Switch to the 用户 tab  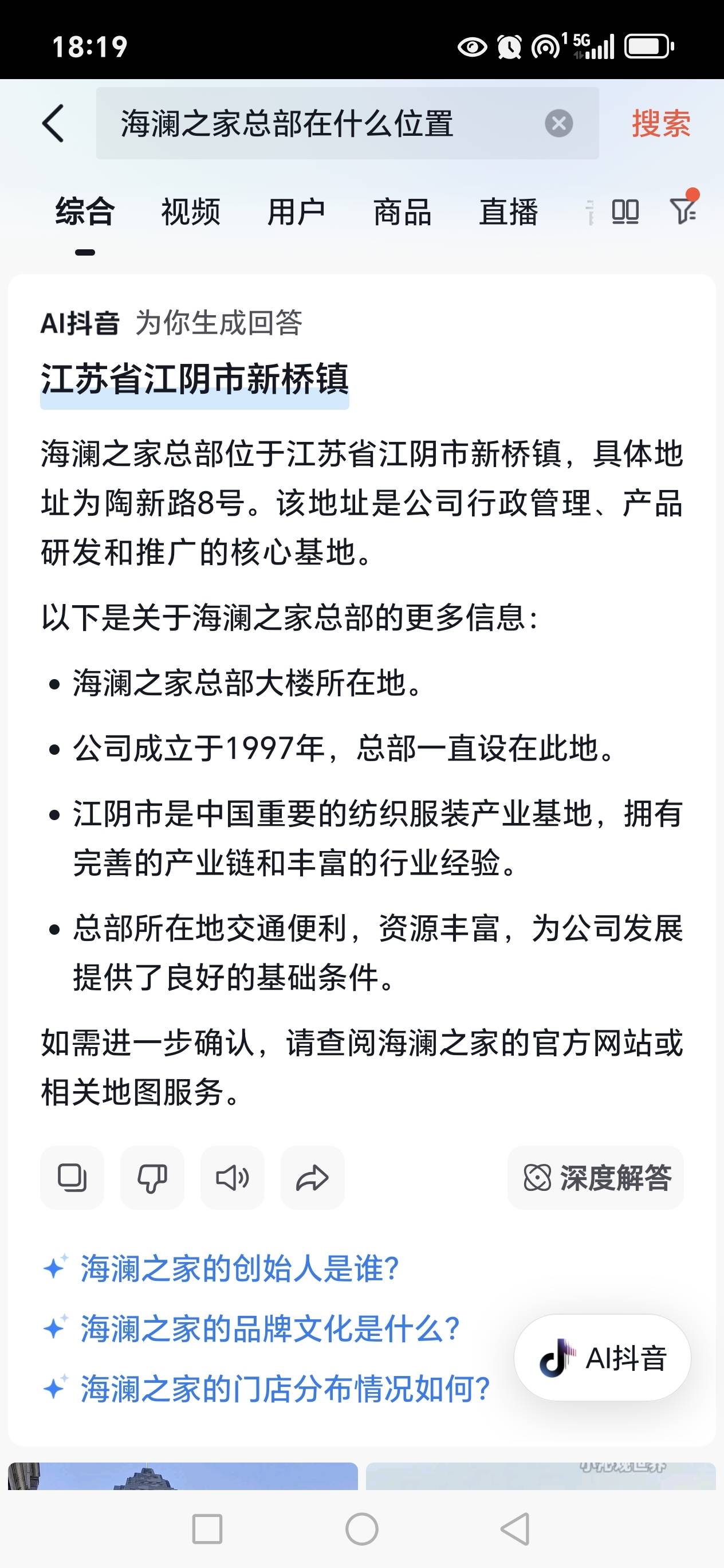296,213
